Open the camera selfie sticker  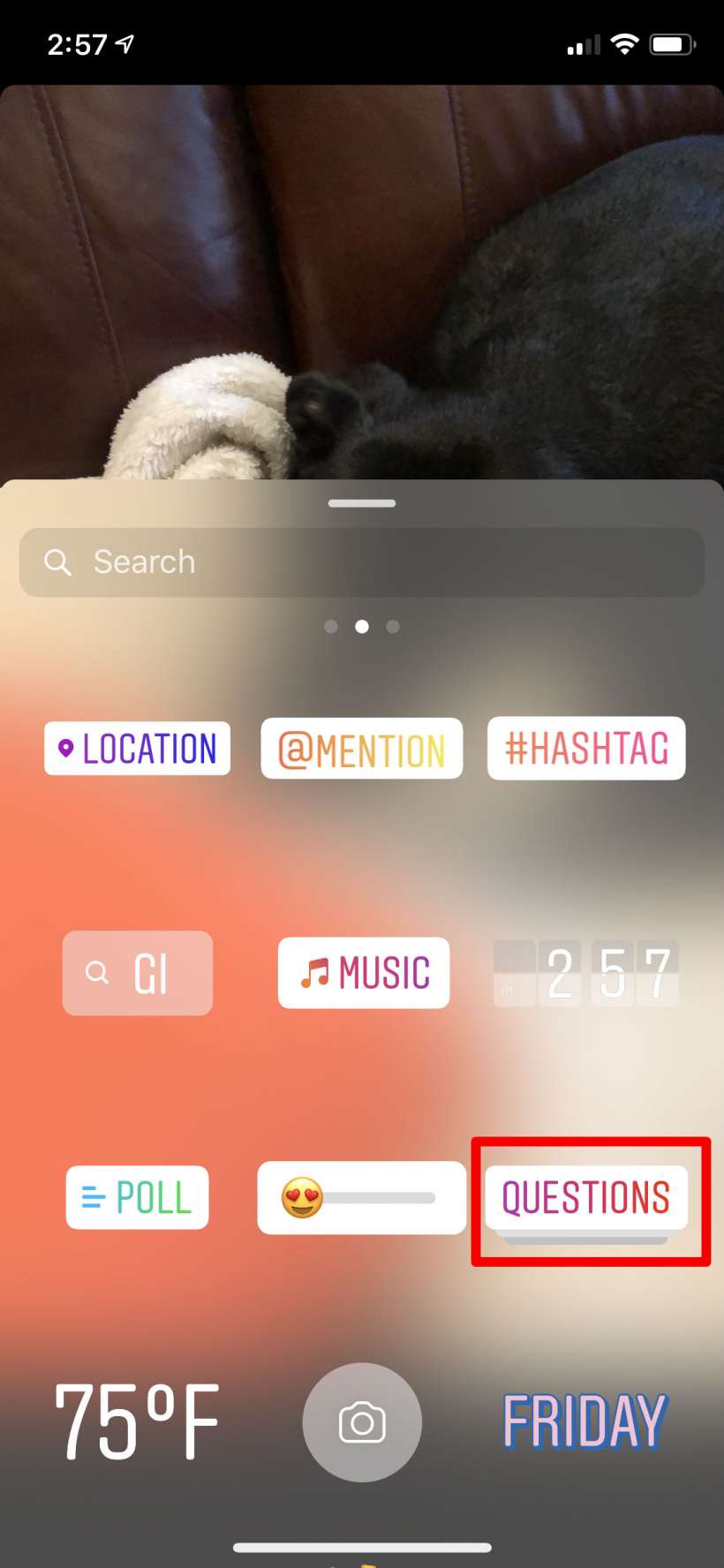(x=362, y=1422)
